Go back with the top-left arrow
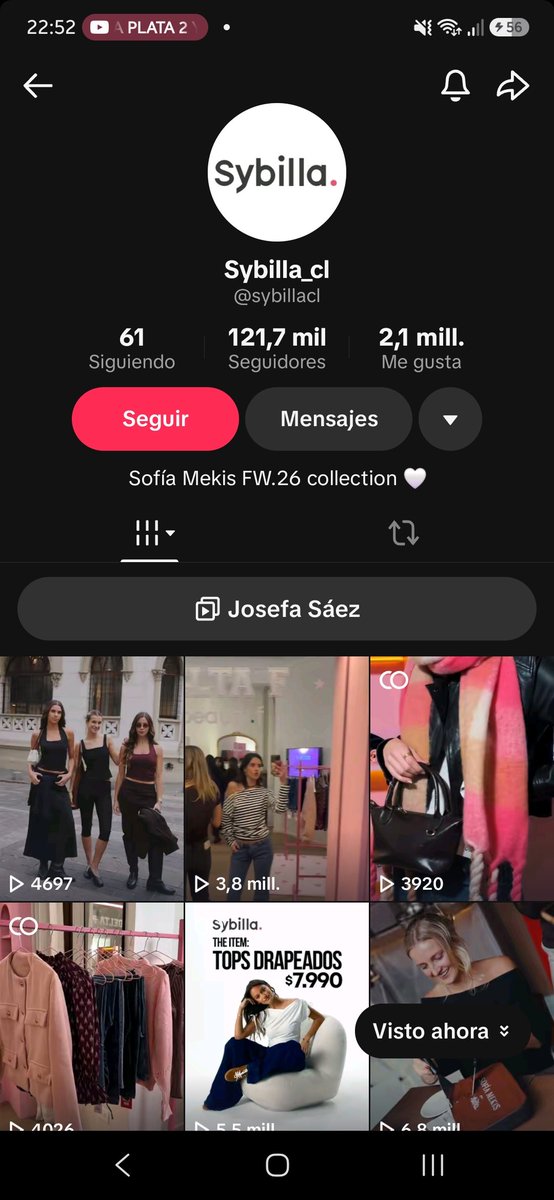Viewport: 554px width, 1200px height. (38, 87)
